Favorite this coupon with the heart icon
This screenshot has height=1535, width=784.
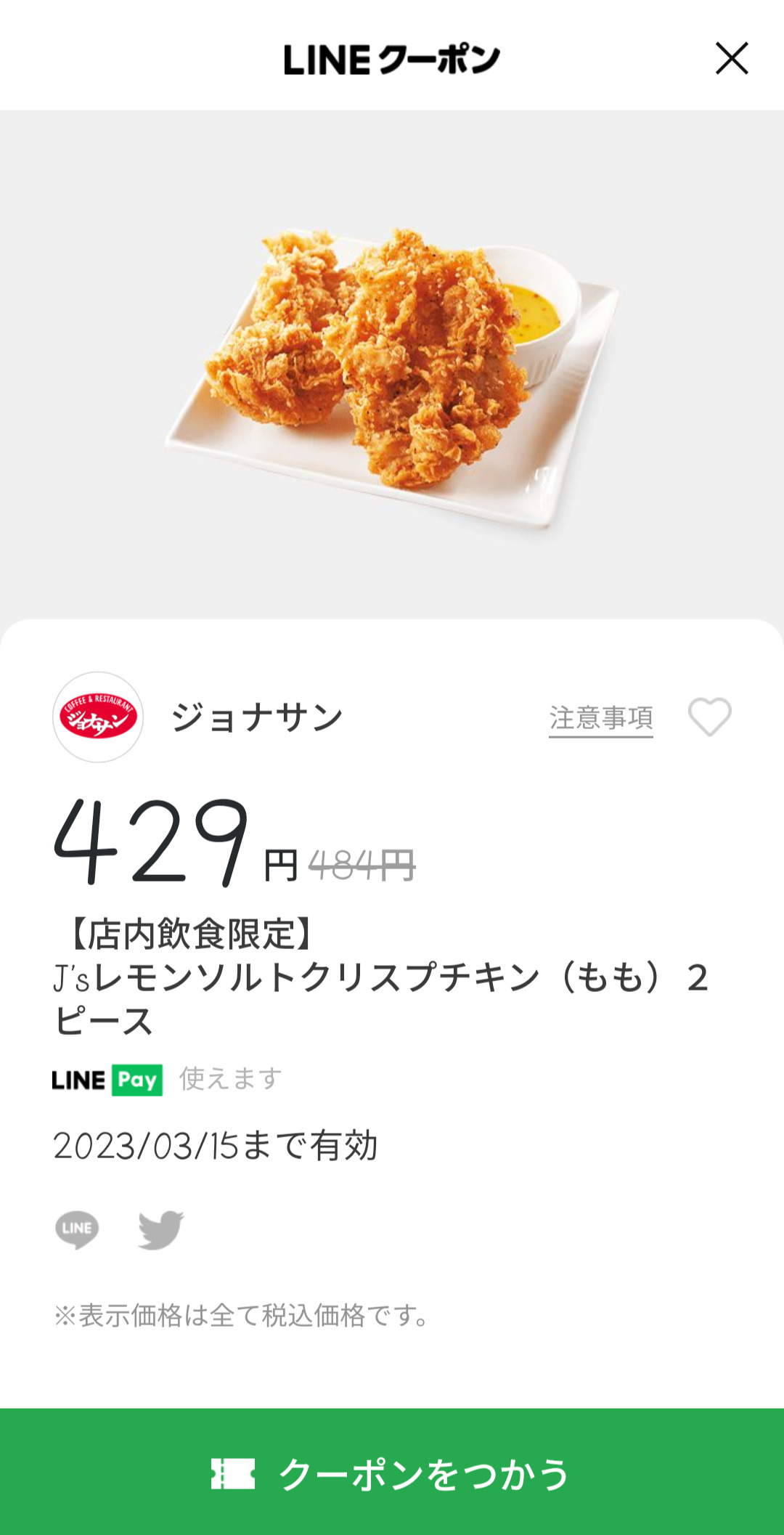pos(709,717)
